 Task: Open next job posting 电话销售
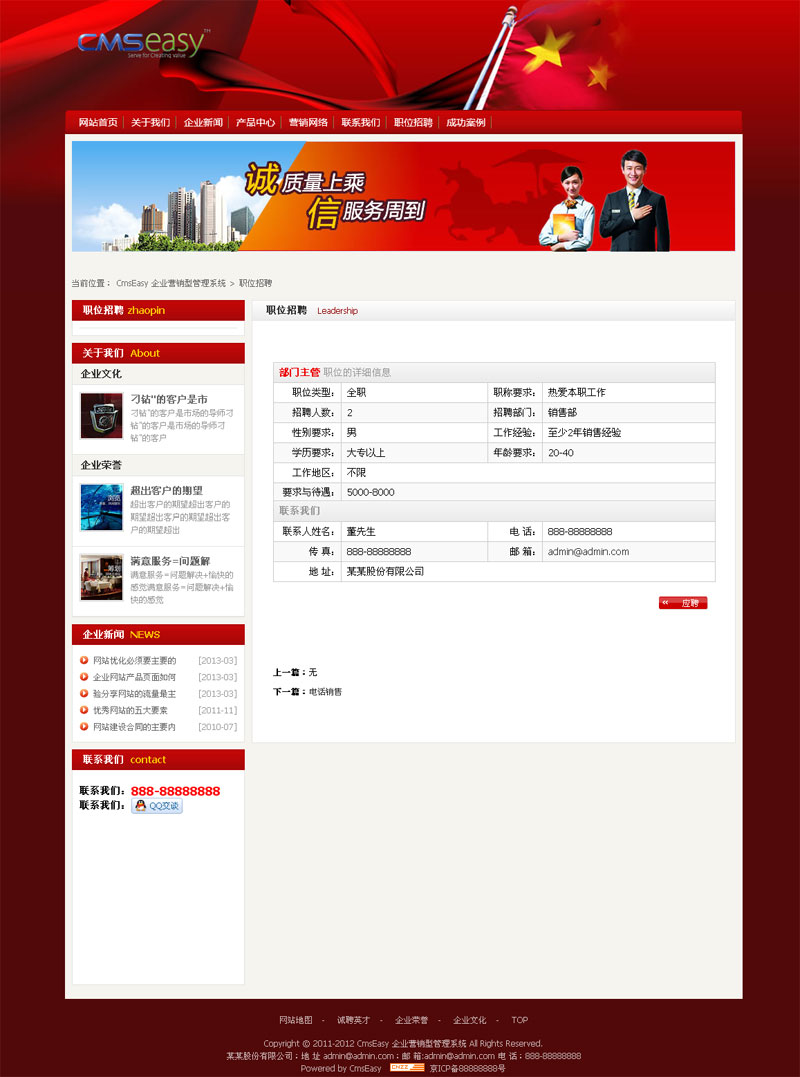tap(325, 692)
